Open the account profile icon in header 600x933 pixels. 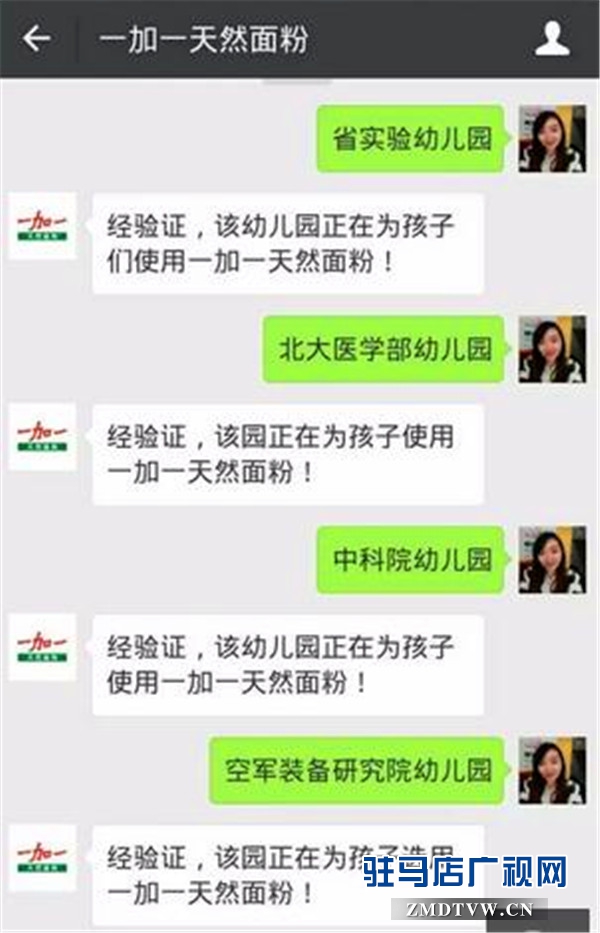[552, 39]
